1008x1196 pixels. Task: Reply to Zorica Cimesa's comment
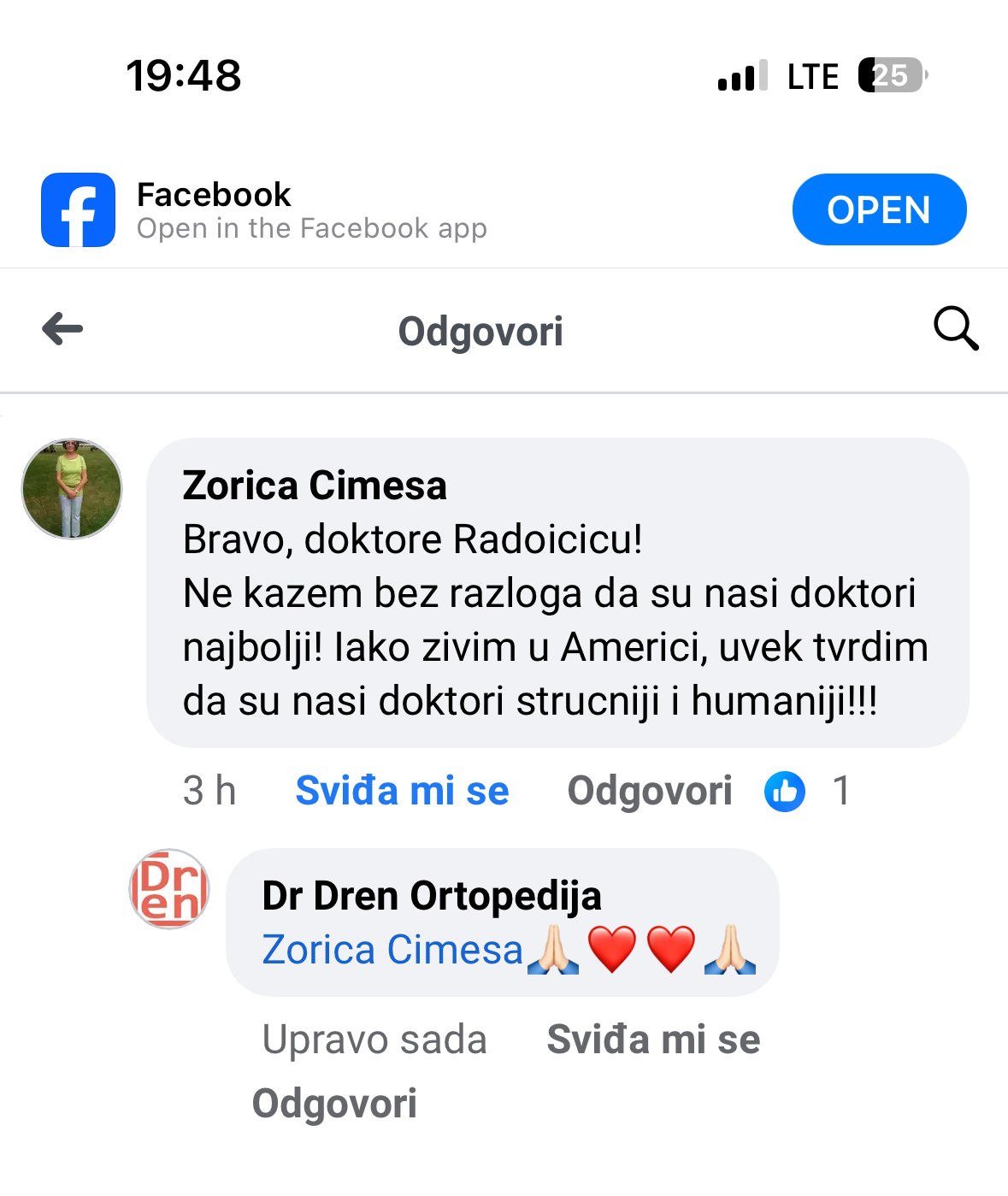650,791
